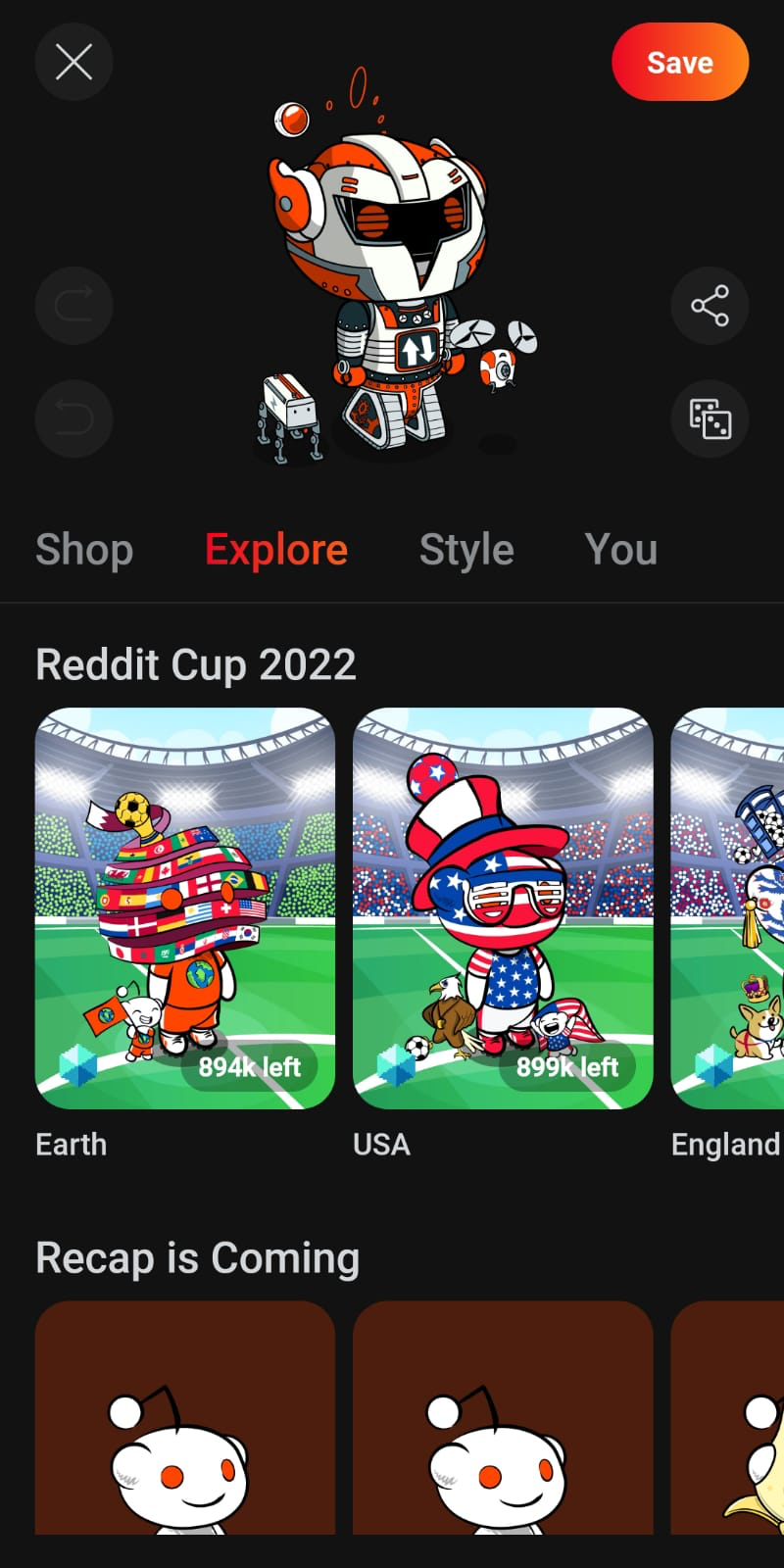The width and height of the screenshot is (784, 1568).
Task: Randomize the avatar with dice icon
Action: tap(710, 419)
